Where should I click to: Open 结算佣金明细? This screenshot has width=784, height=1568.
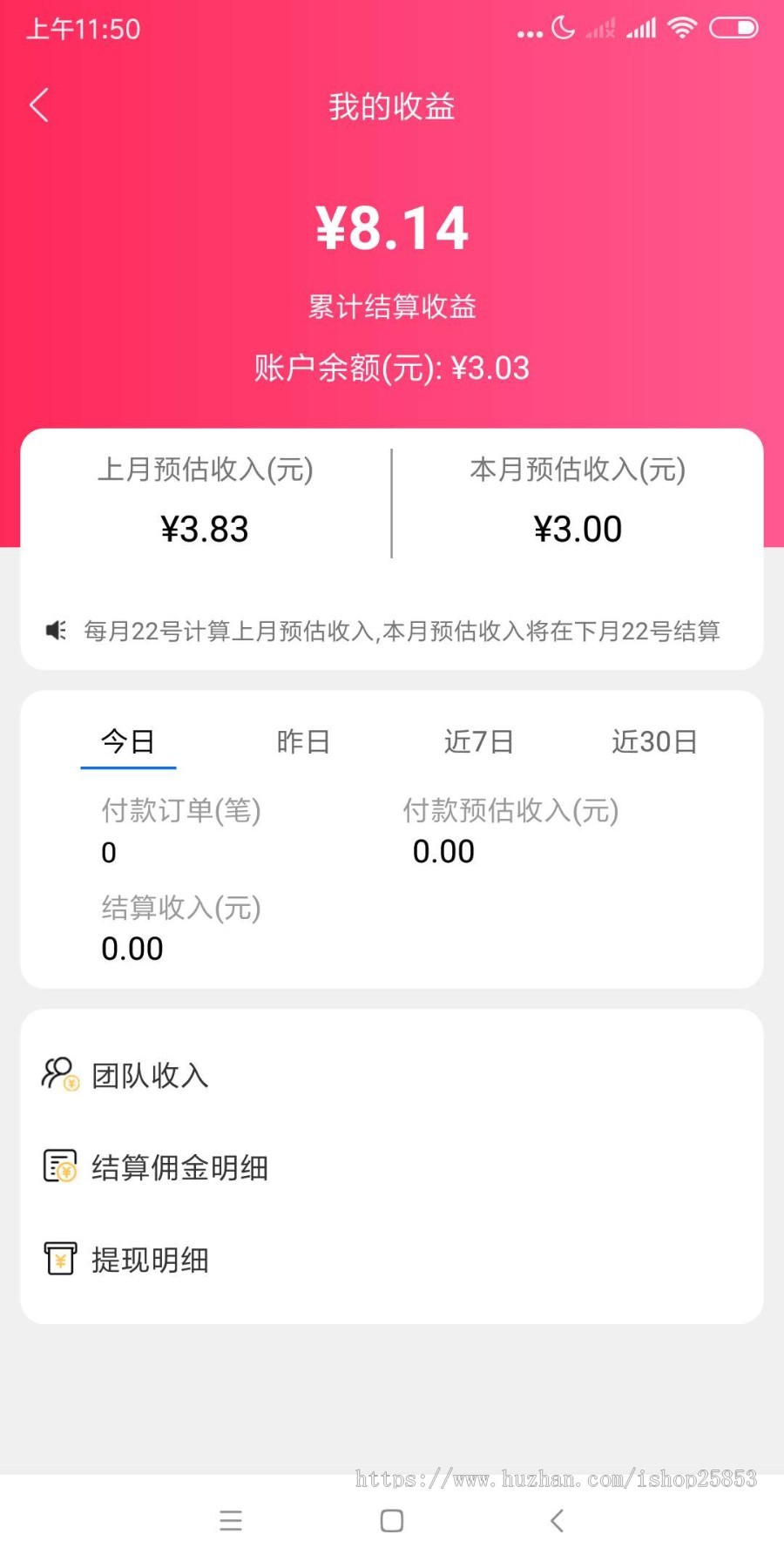pos(179,1167)
